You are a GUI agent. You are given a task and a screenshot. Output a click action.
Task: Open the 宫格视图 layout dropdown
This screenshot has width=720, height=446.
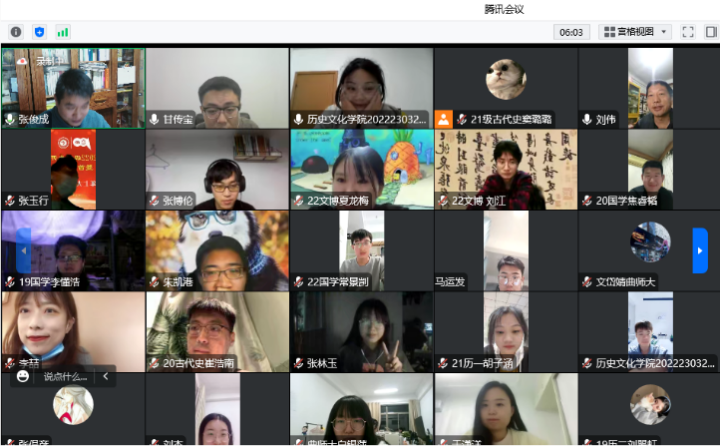(x=635, y=32)
